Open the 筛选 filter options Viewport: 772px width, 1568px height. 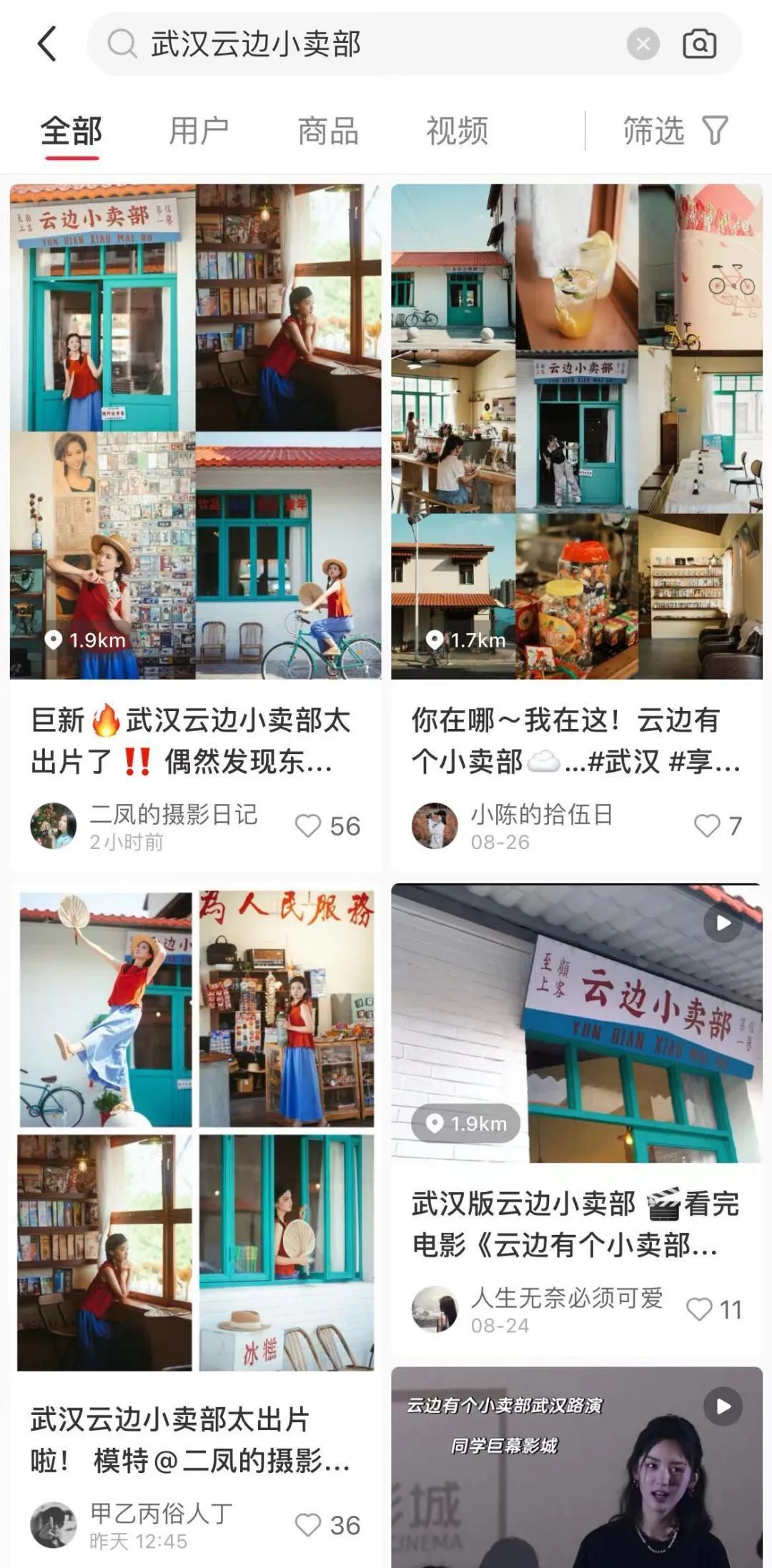(x=675, y=132)
